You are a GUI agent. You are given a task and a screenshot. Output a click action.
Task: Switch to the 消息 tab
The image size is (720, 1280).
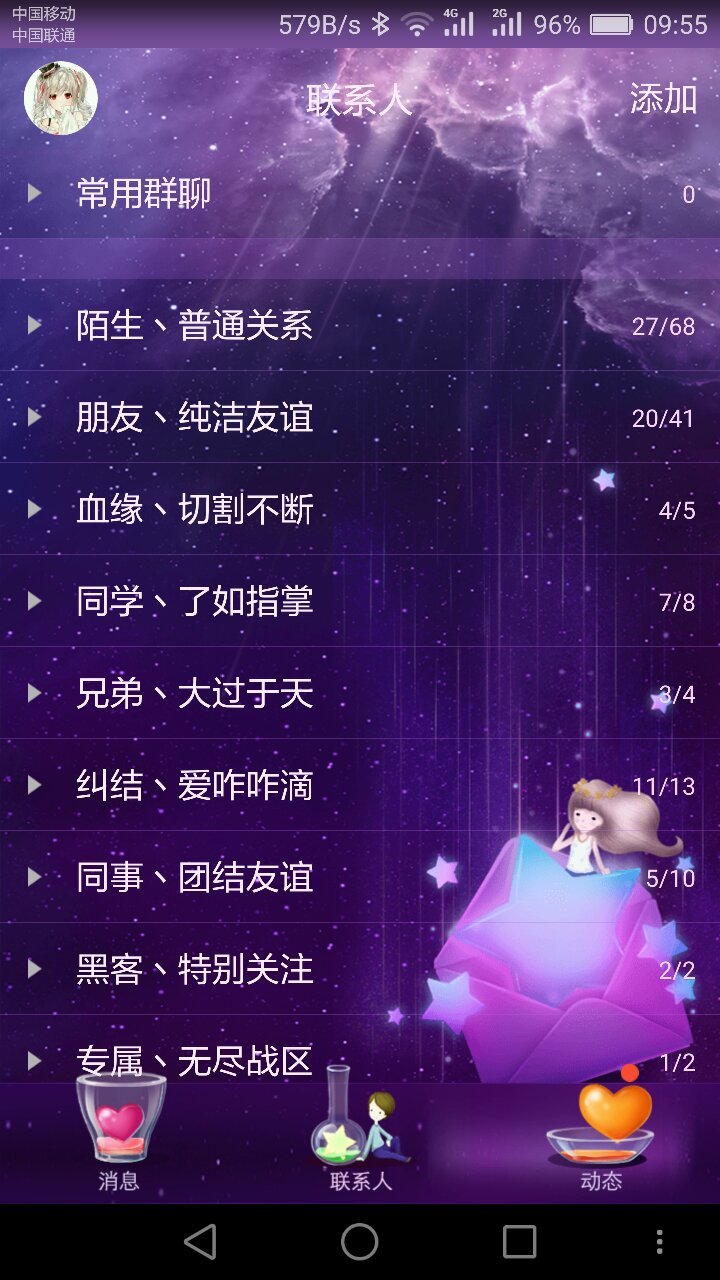point(120,1135)
